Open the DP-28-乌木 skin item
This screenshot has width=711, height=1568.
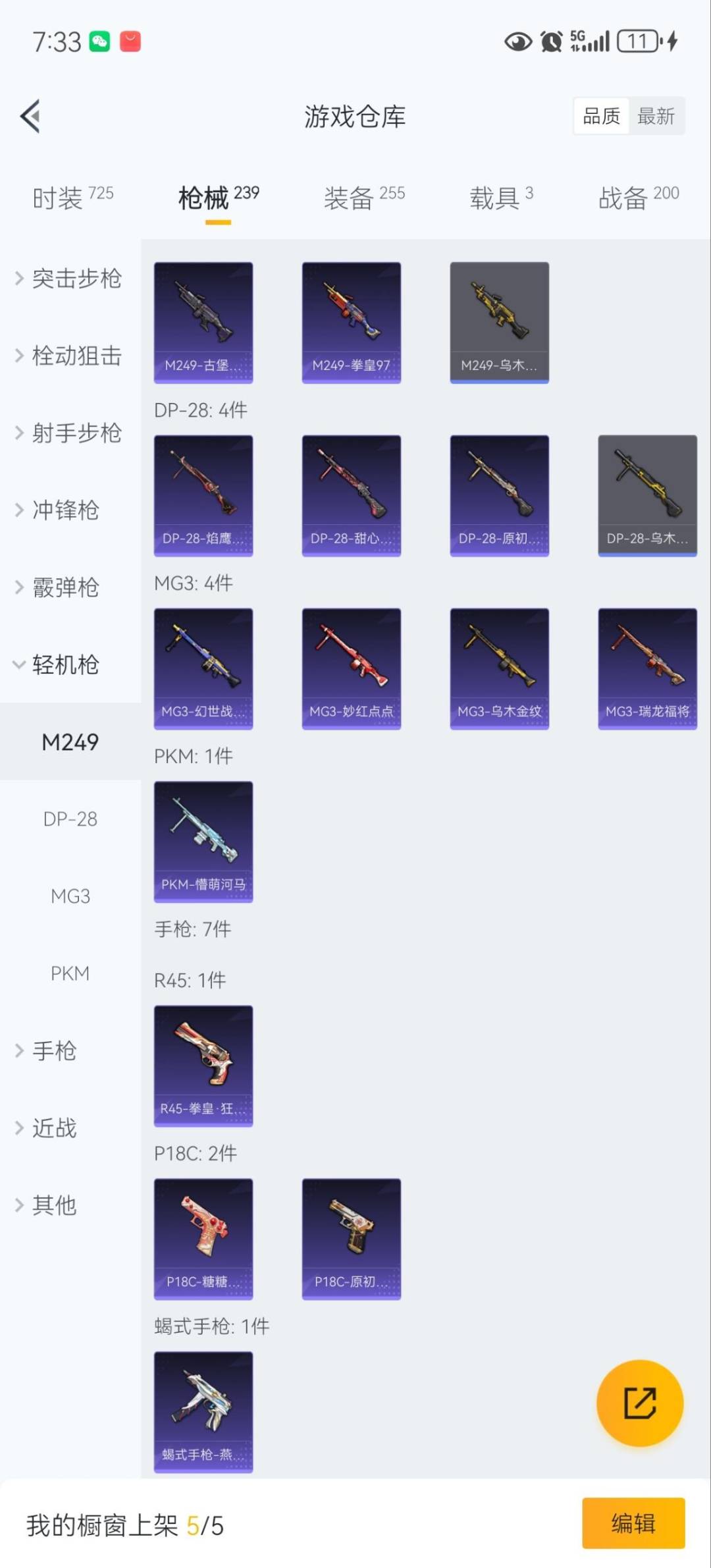point(647,495)
